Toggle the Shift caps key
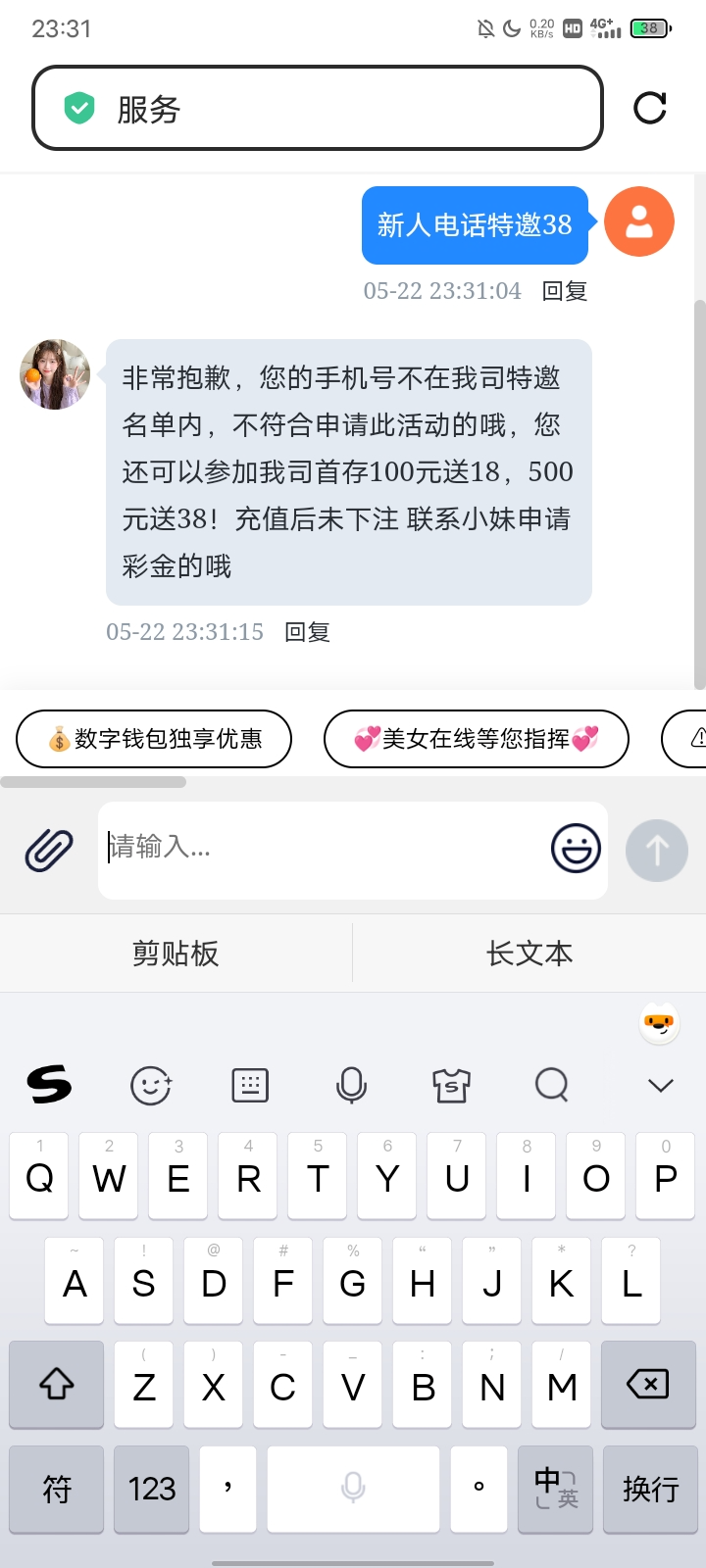 pos(56,1386)
